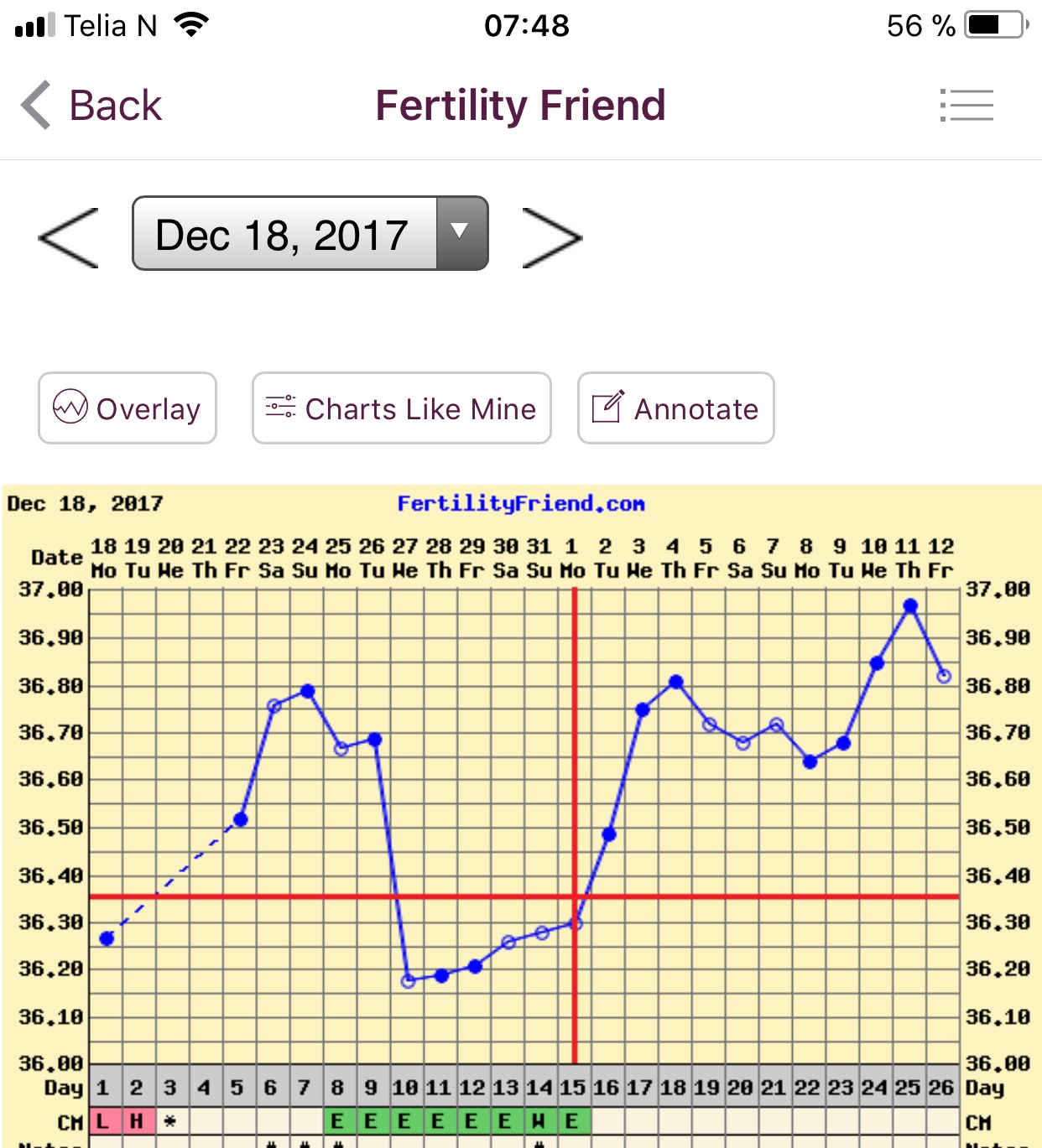
Task: Go back to the previous screen
Action: click(91, 106)
